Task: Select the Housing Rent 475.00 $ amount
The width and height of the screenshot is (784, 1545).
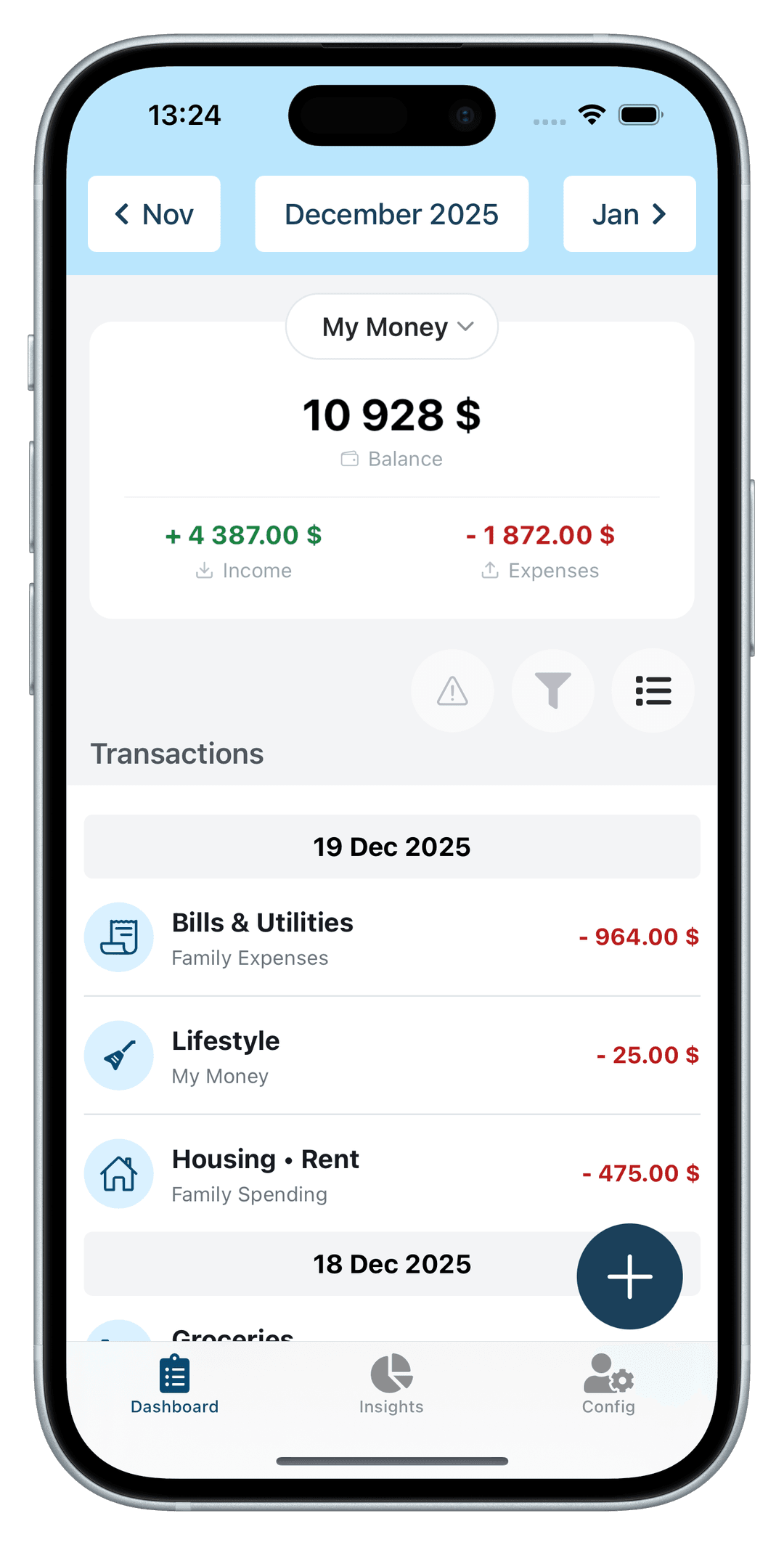Action: [x=640, y=1173]
